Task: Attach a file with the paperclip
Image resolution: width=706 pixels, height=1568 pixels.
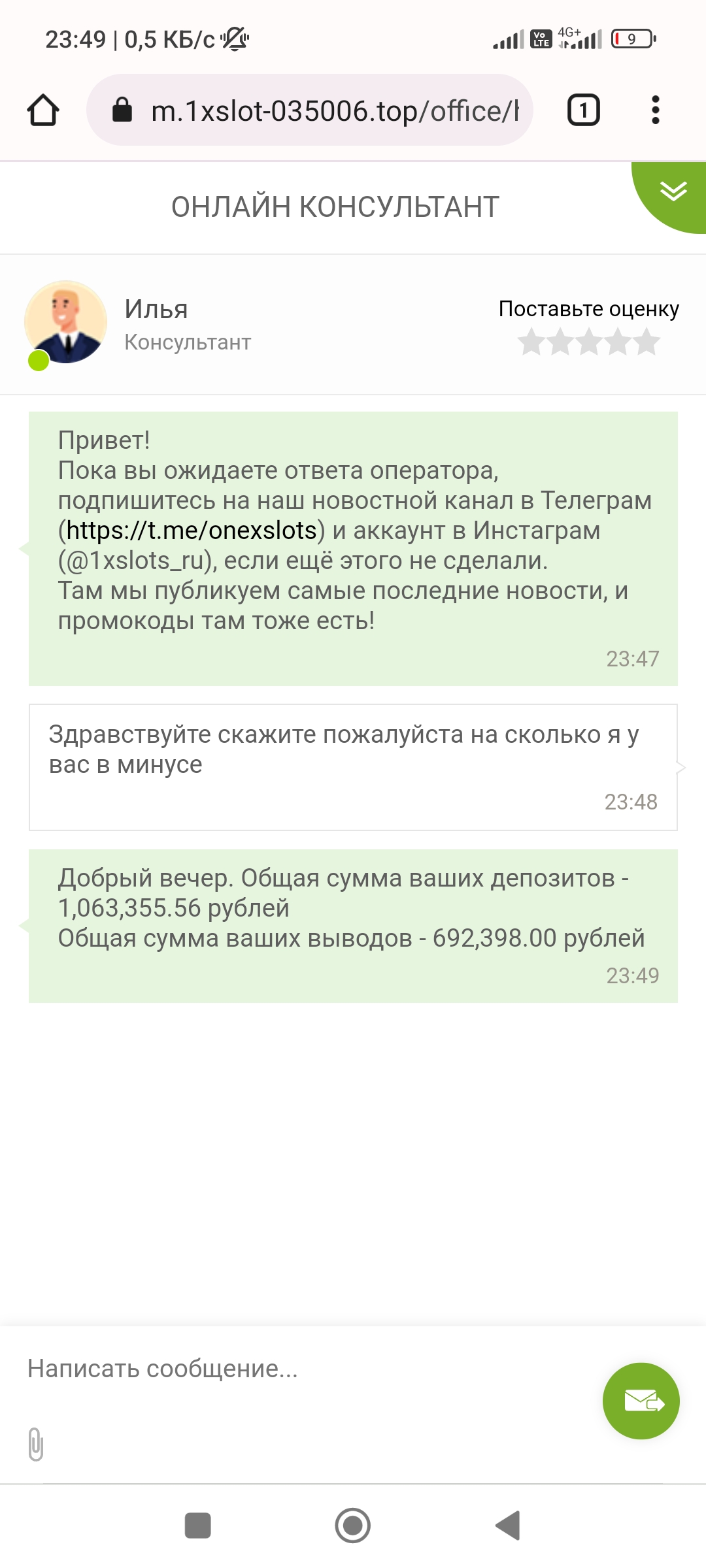Action: tap(36, 1444)
